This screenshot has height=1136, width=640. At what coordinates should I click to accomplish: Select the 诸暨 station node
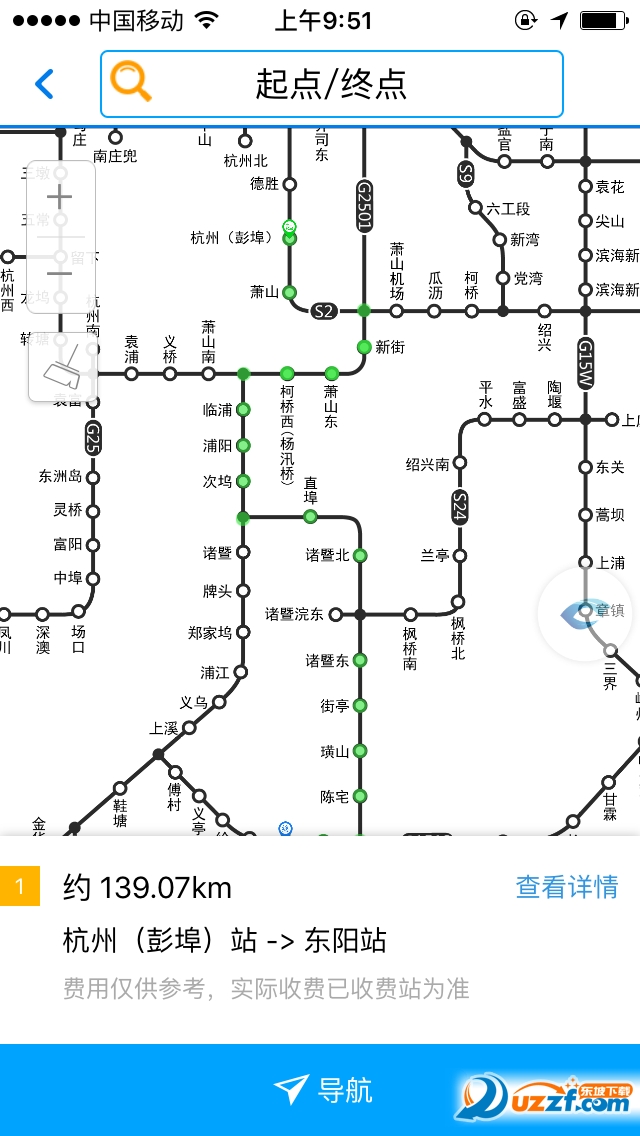tap(243, 552)
